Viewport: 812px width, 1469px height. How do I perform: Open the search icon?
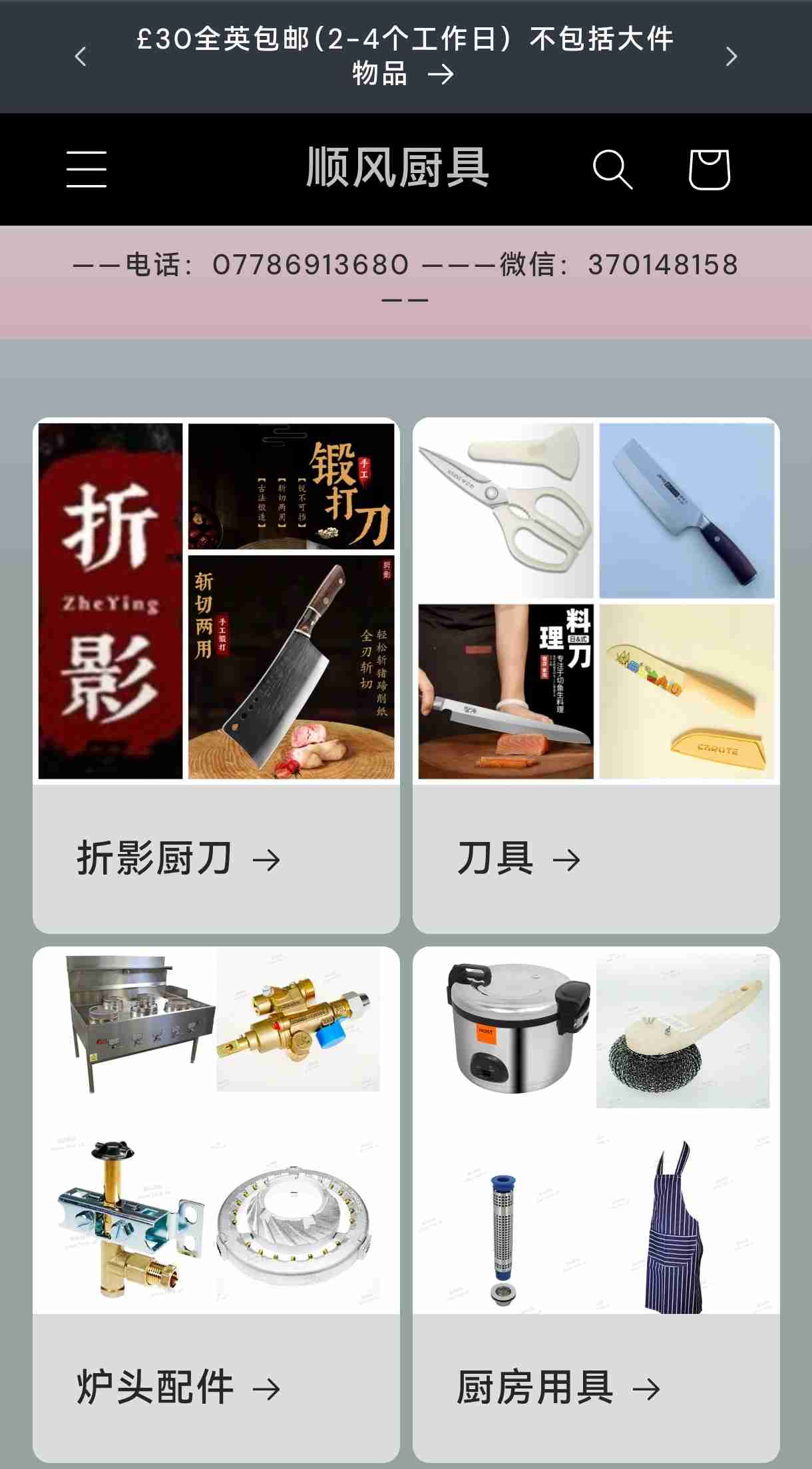pos(612,169)
